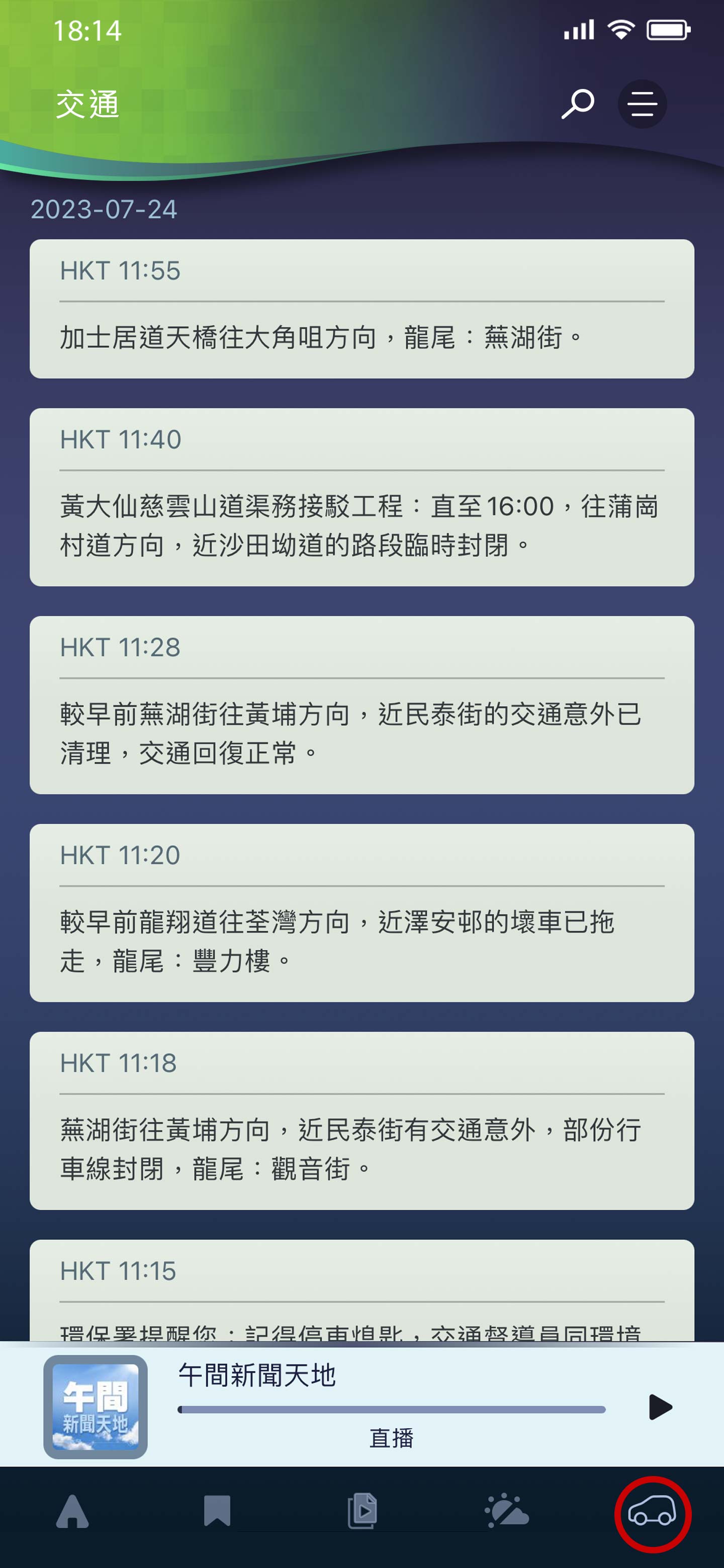Select the traffic car tab
Image resolution: width=724 pixels, height=1568 pixels.
[652, 1513]
